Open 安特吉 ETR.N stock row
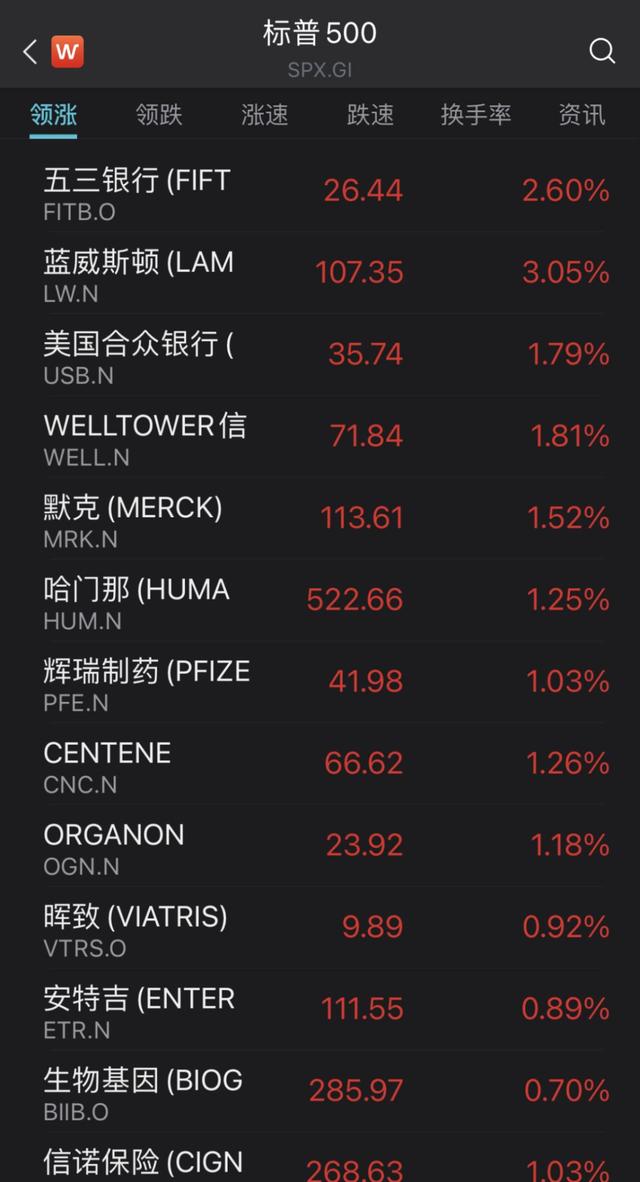The height and width of the screenshot is (1182, 640). pyautogui.click(x=320, y=1009)
